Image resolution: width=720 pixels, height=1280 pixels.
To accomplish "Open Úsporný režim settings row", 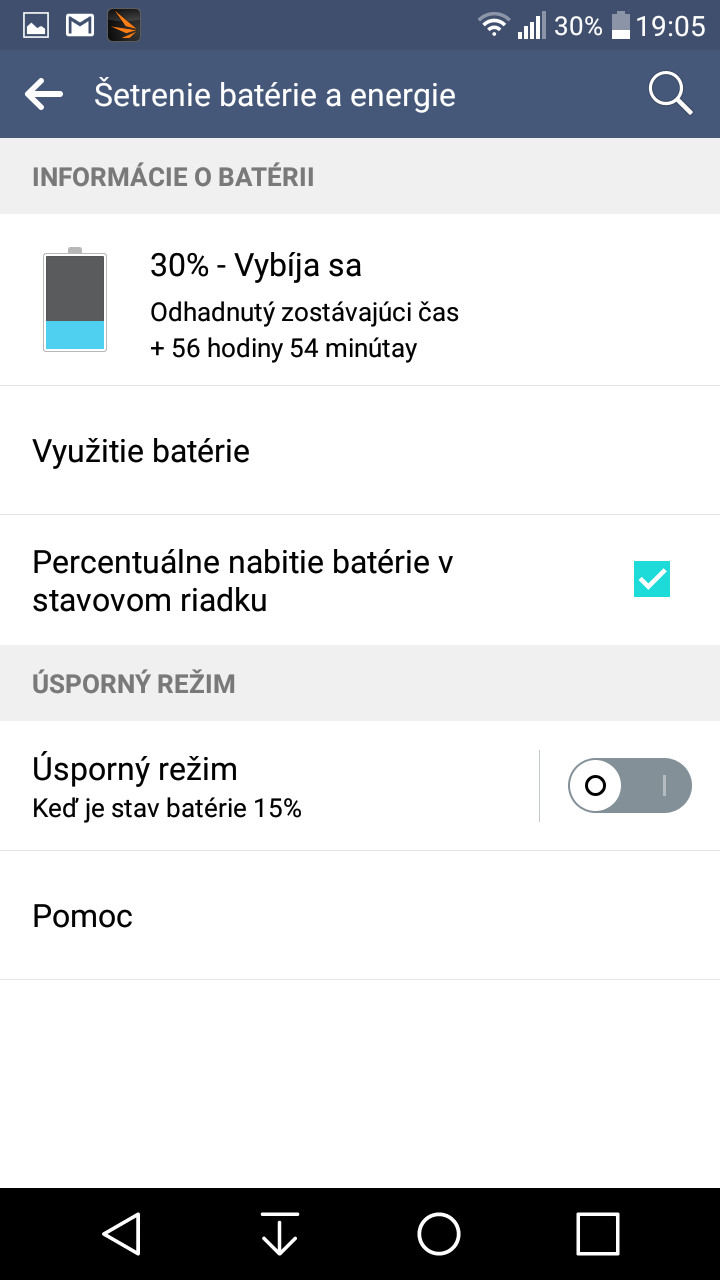I will pyautogui.click(x=269, y=786).
